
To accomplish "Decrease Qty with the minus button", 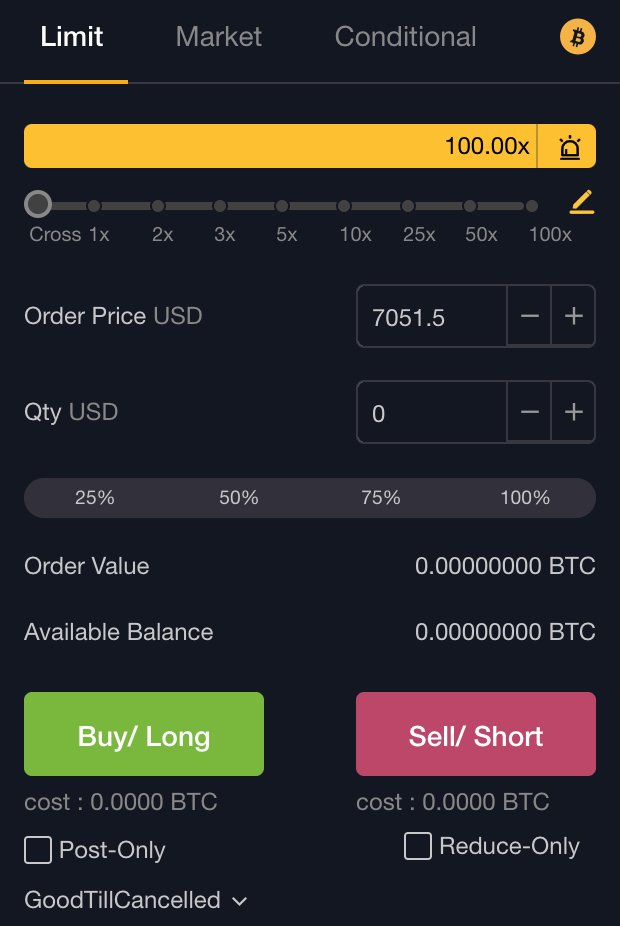I will coord(530,413).
